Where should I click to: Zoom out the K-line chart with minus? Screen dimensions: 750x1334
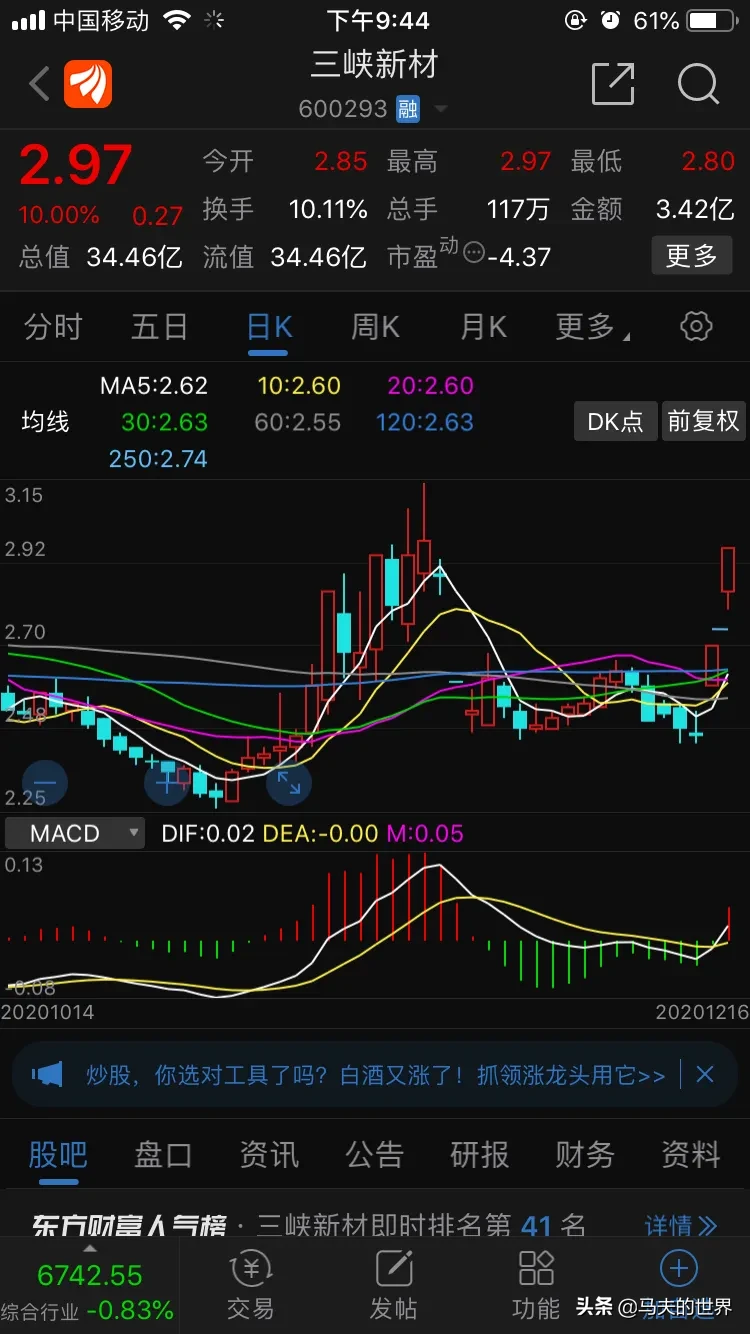(x=44, y=783)
